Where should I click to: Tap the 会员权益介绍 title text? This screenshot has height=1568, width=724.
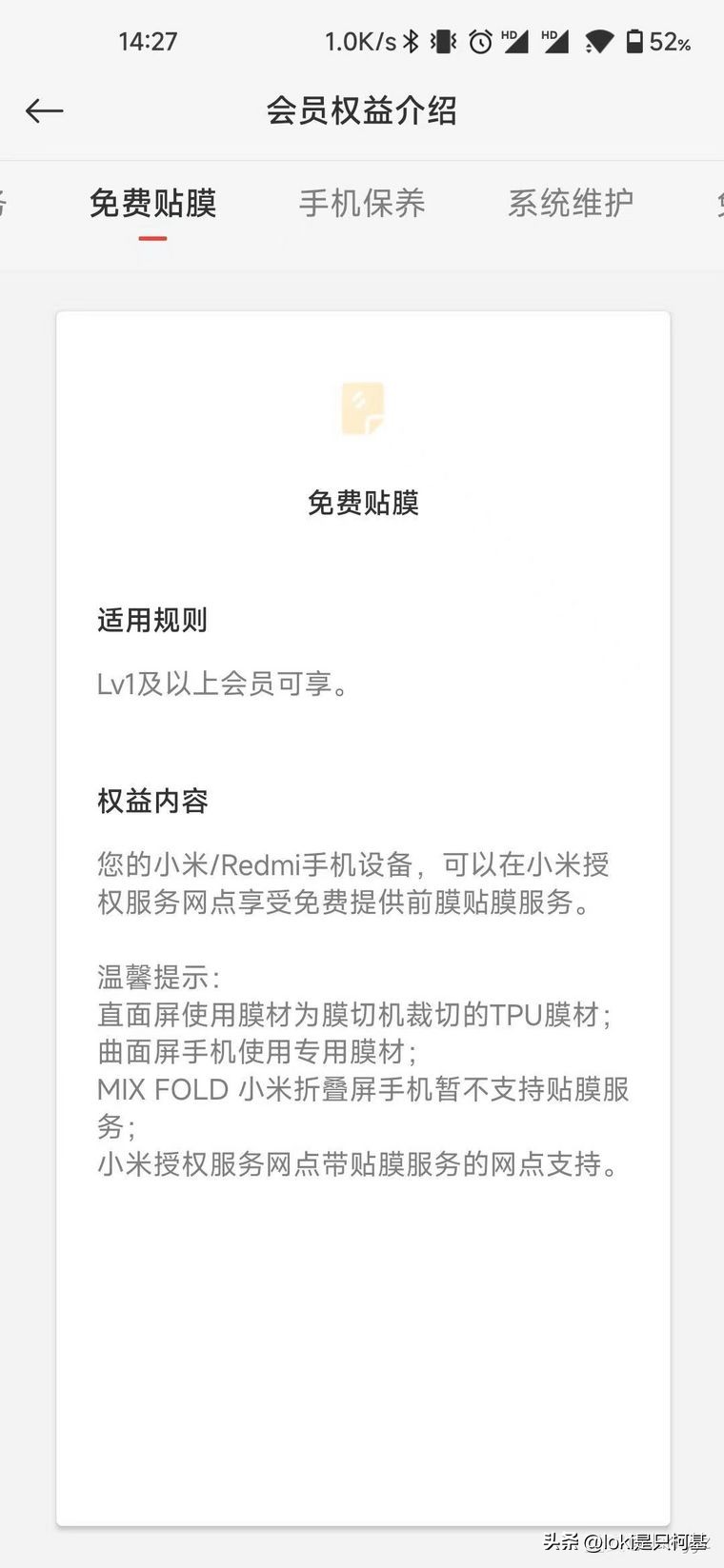coord(363,110)
